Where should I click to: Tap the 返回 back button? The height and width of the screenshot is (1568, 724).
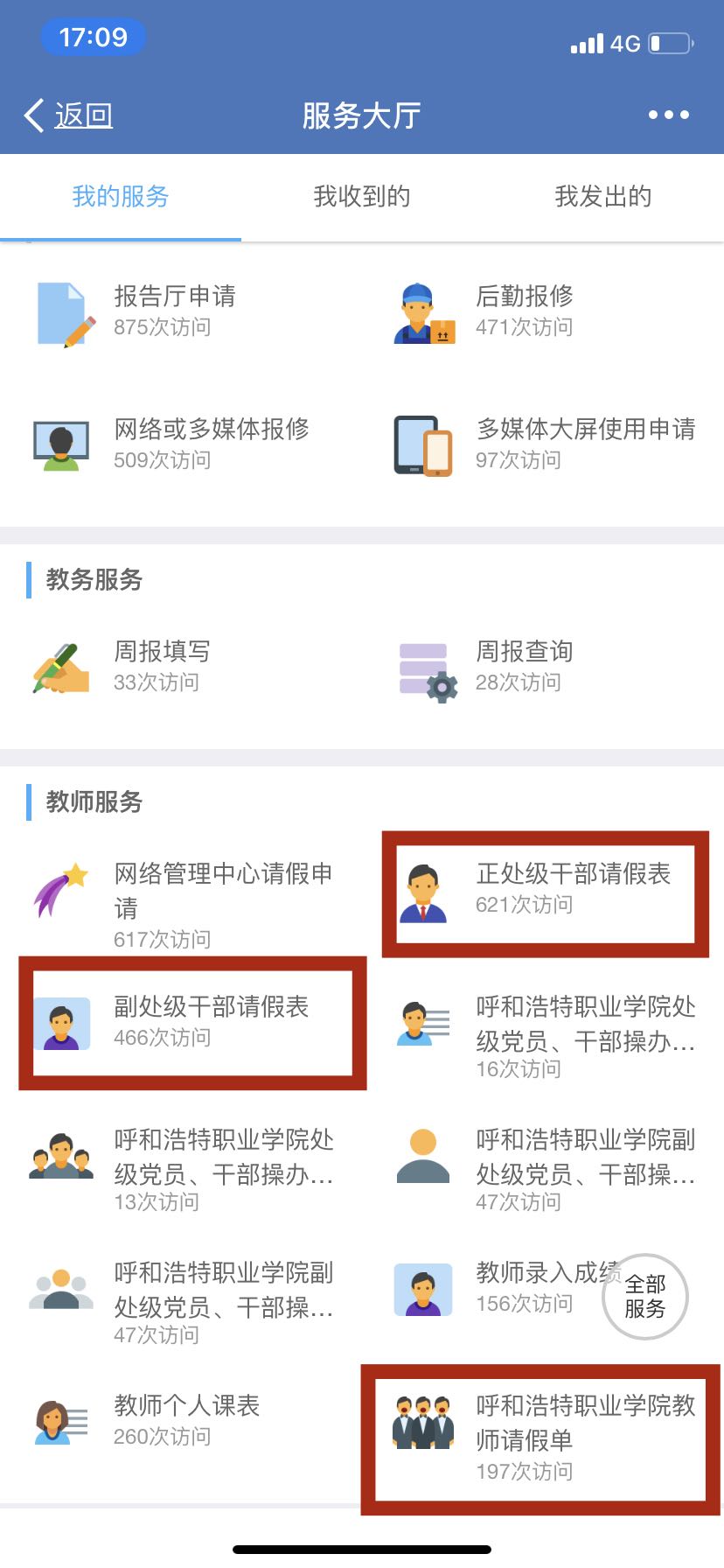pyautogui.click(x=68, y=115)
